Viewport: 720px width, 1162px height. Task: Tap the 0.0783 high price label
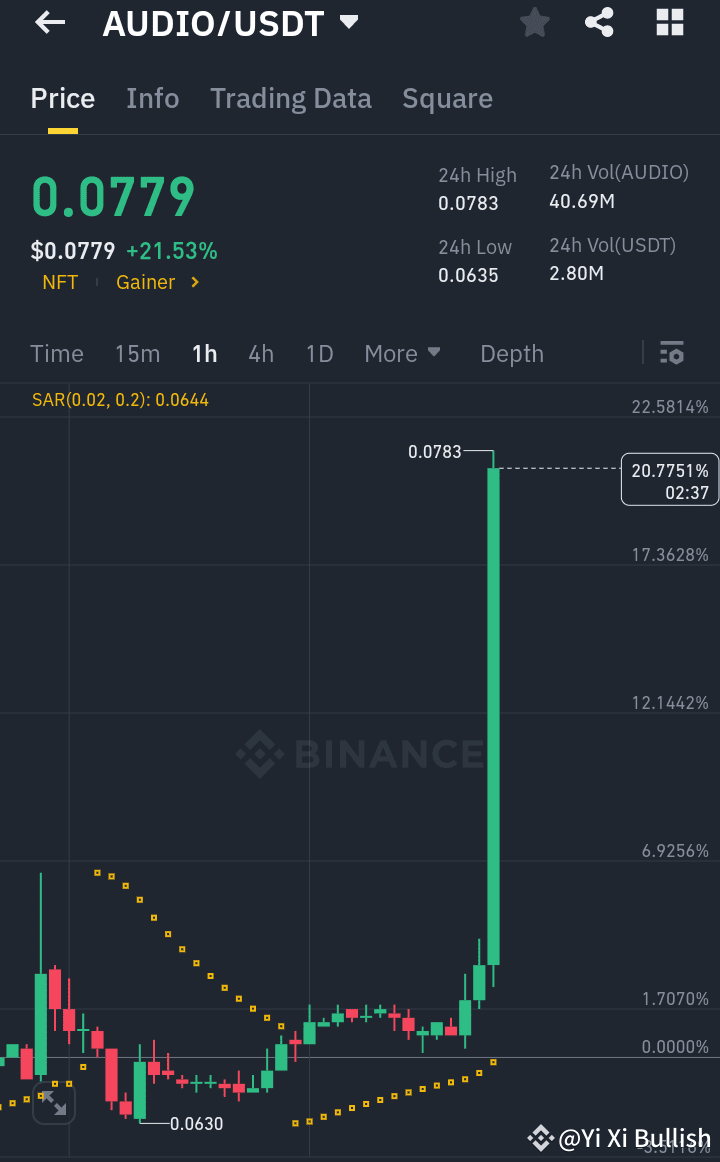click(434, 452)
